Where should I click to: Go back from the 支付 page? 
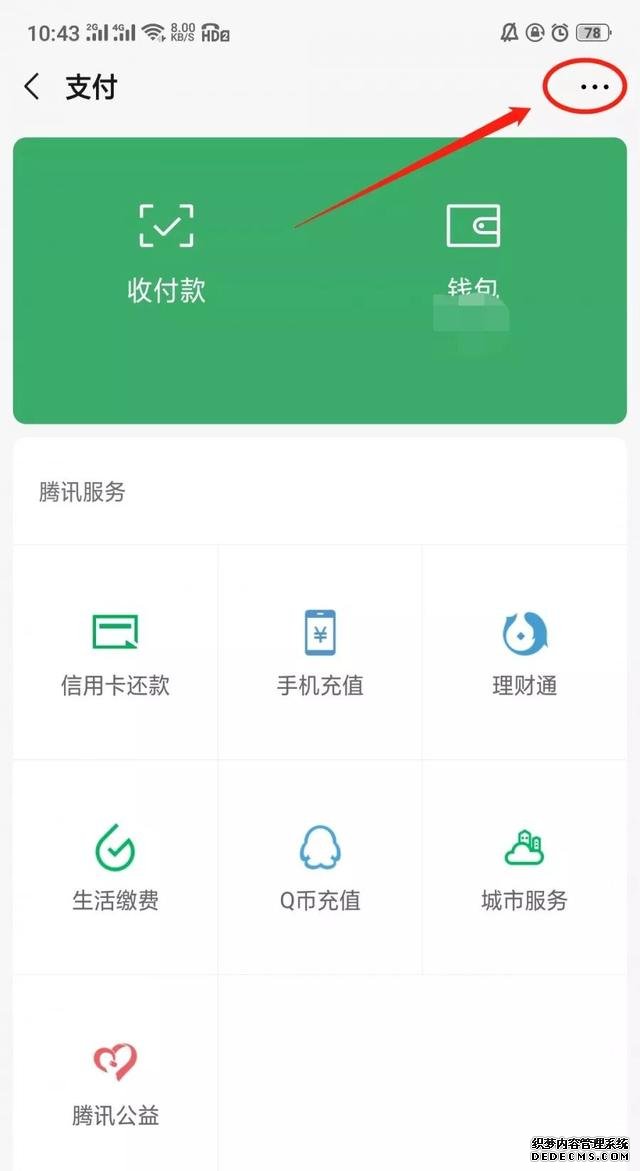[x=31, y=87]
